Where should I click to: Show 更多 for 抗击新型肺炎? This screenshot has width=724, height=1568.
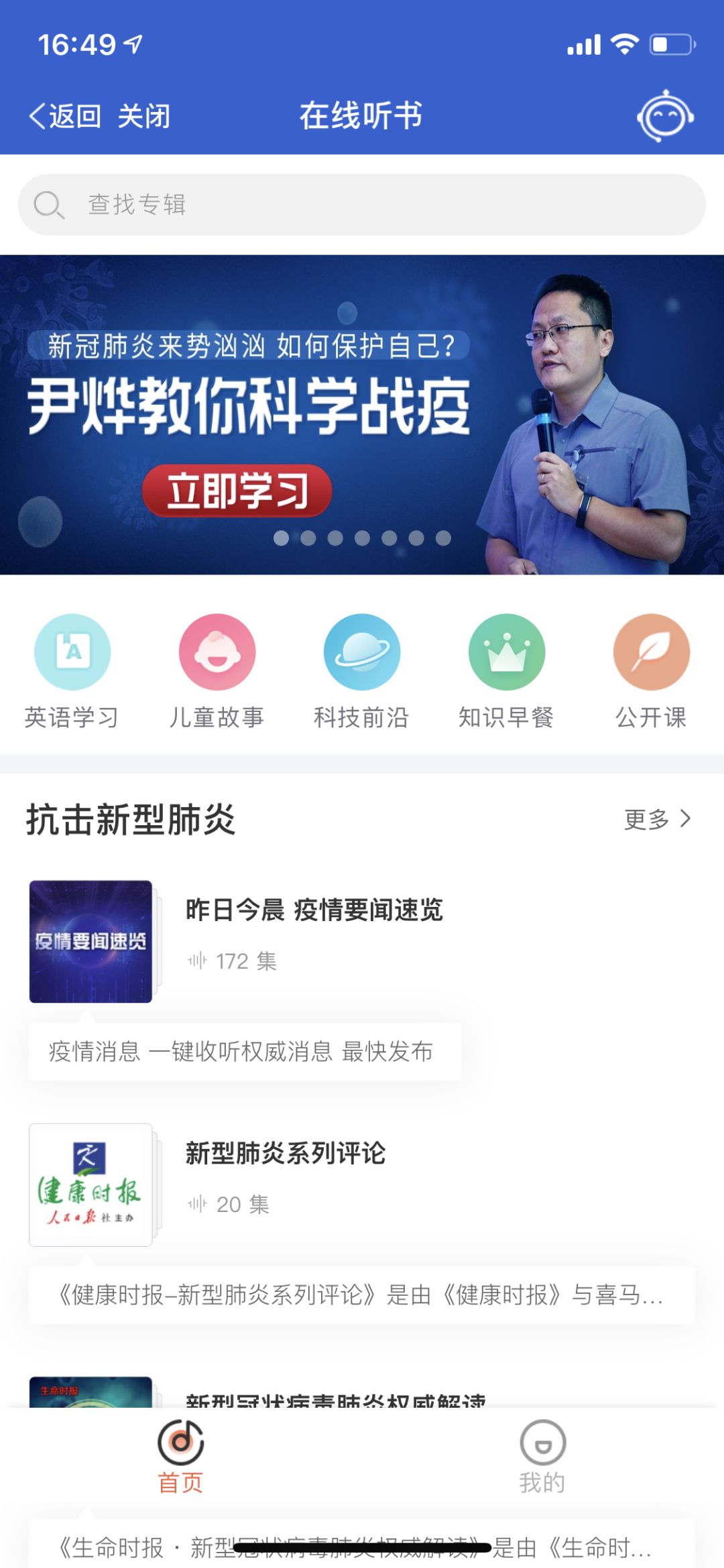tap(657, 819)
